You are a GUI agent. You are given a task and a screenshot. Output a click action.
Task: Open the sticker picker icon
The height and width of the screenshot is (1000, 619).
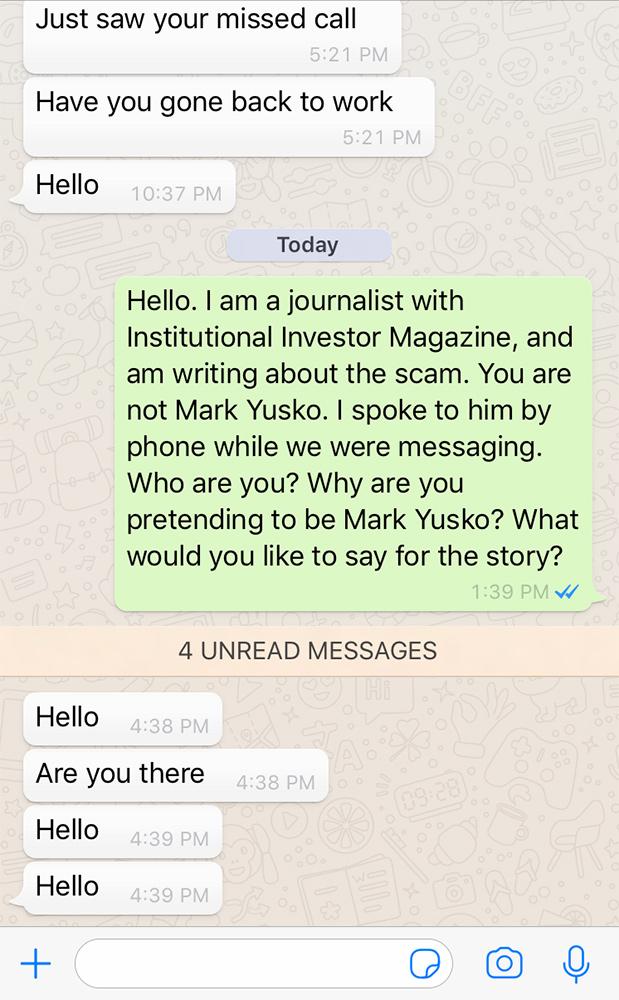point(425,964)
